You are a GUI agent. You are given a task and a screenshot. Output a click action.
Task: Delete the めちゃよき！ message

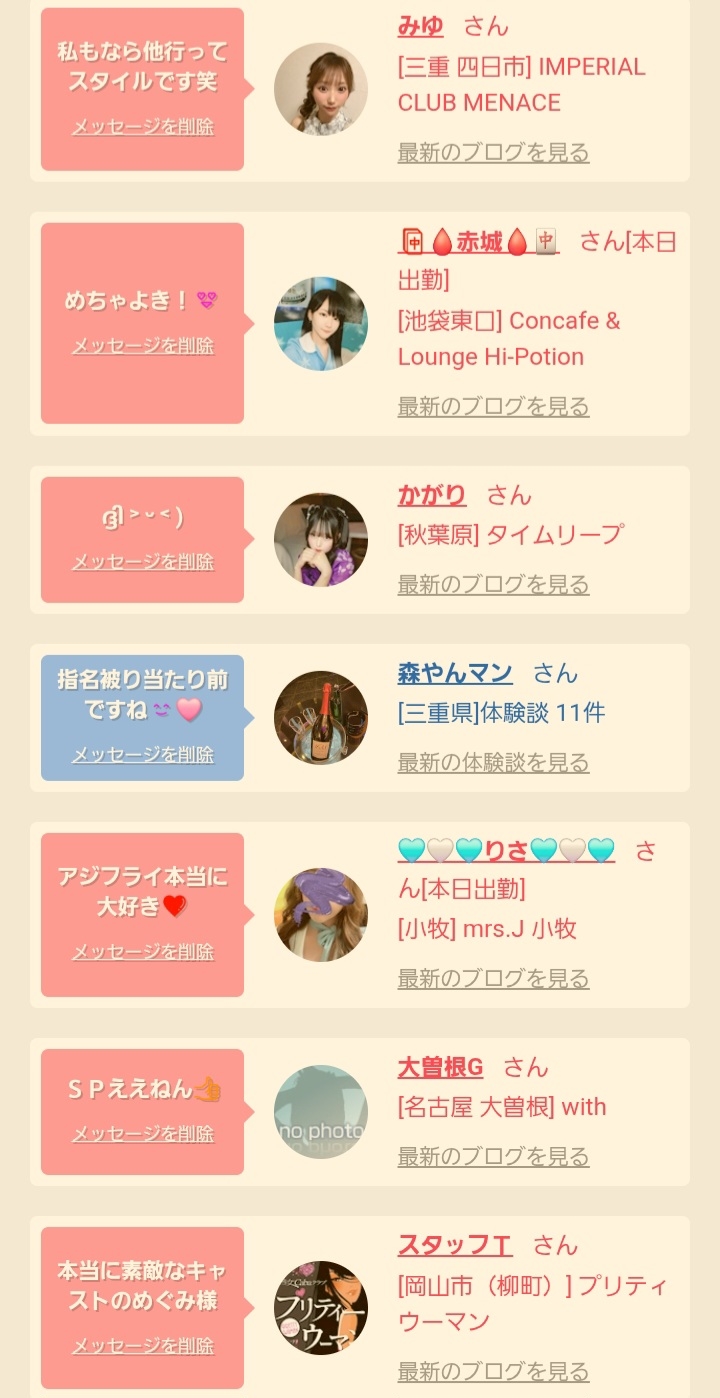pos(143,346)
